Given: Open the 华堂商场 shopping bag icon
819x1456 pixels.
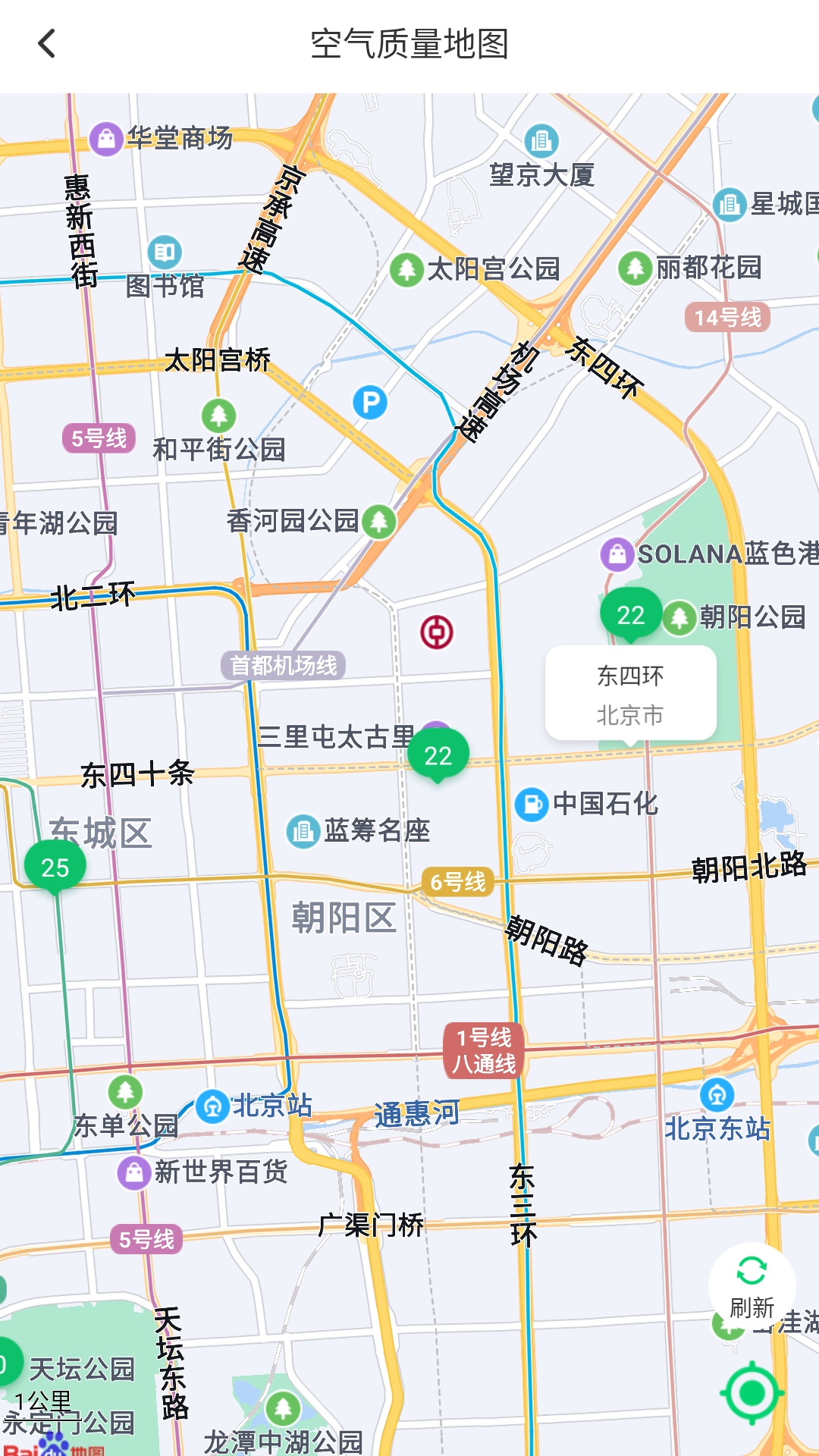Looking at the screenshot, I should click(105, 137).
